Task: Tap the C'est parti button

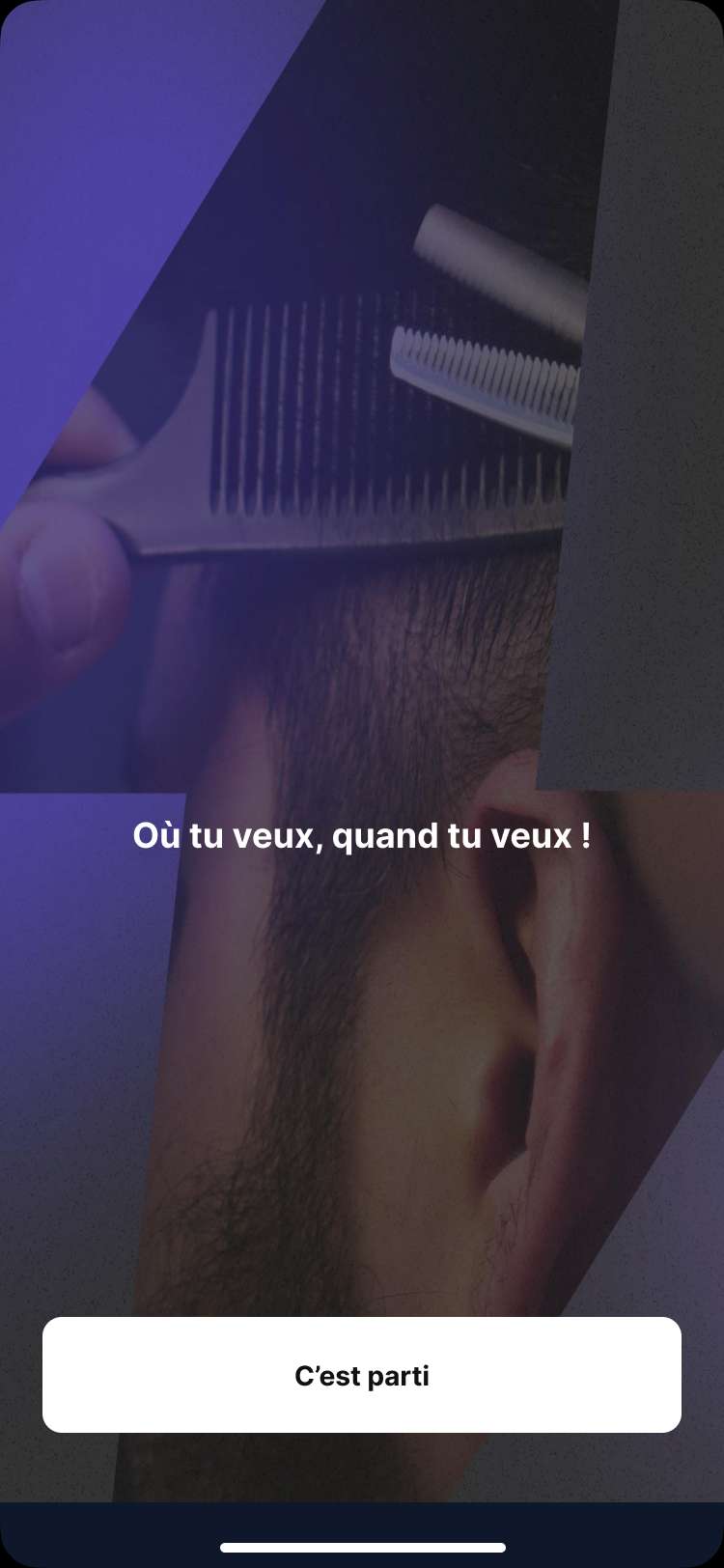Action: tap(362, 1375)
